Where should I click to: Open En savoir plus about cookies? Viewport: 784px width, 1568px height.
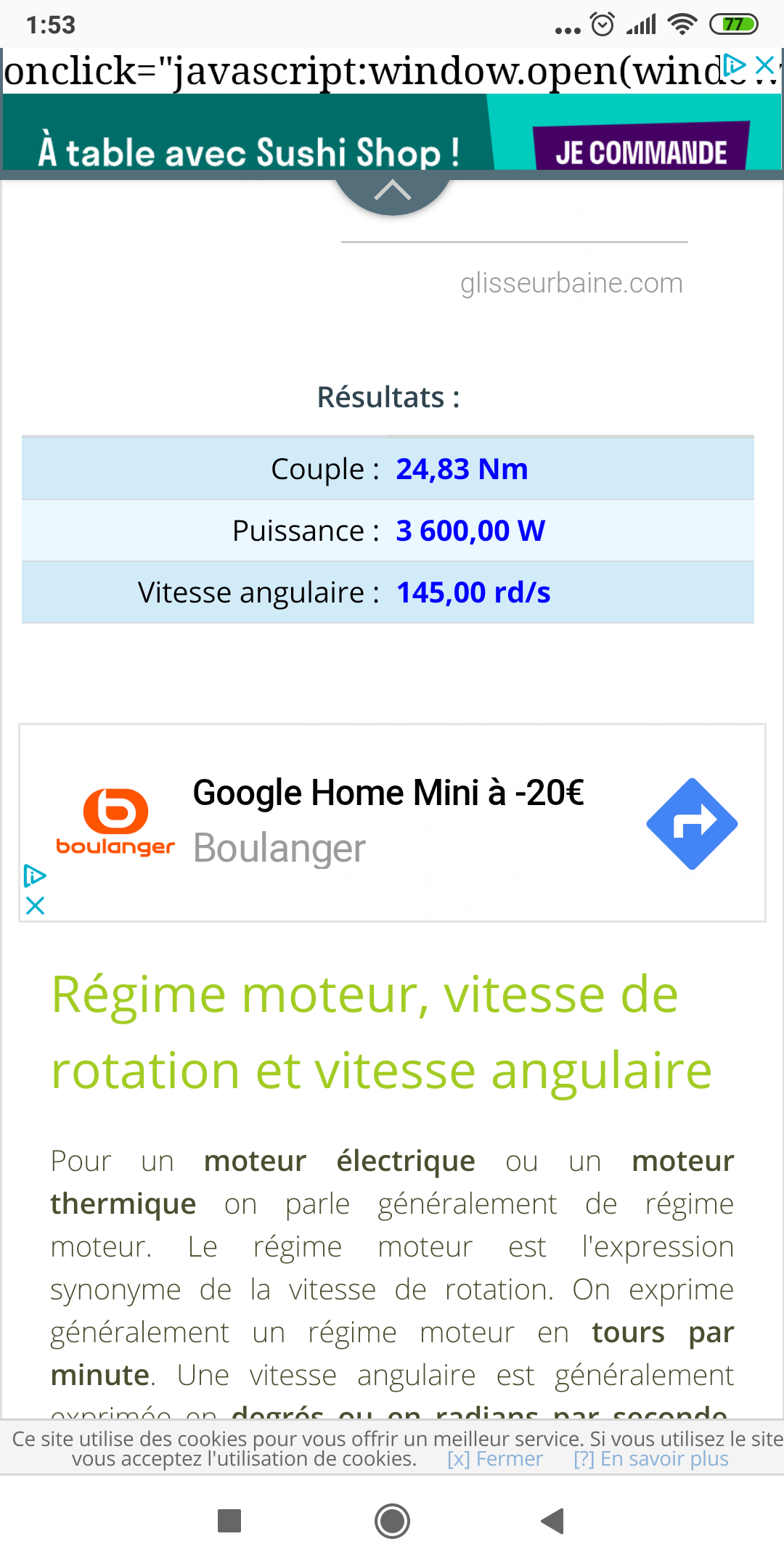651,1459
